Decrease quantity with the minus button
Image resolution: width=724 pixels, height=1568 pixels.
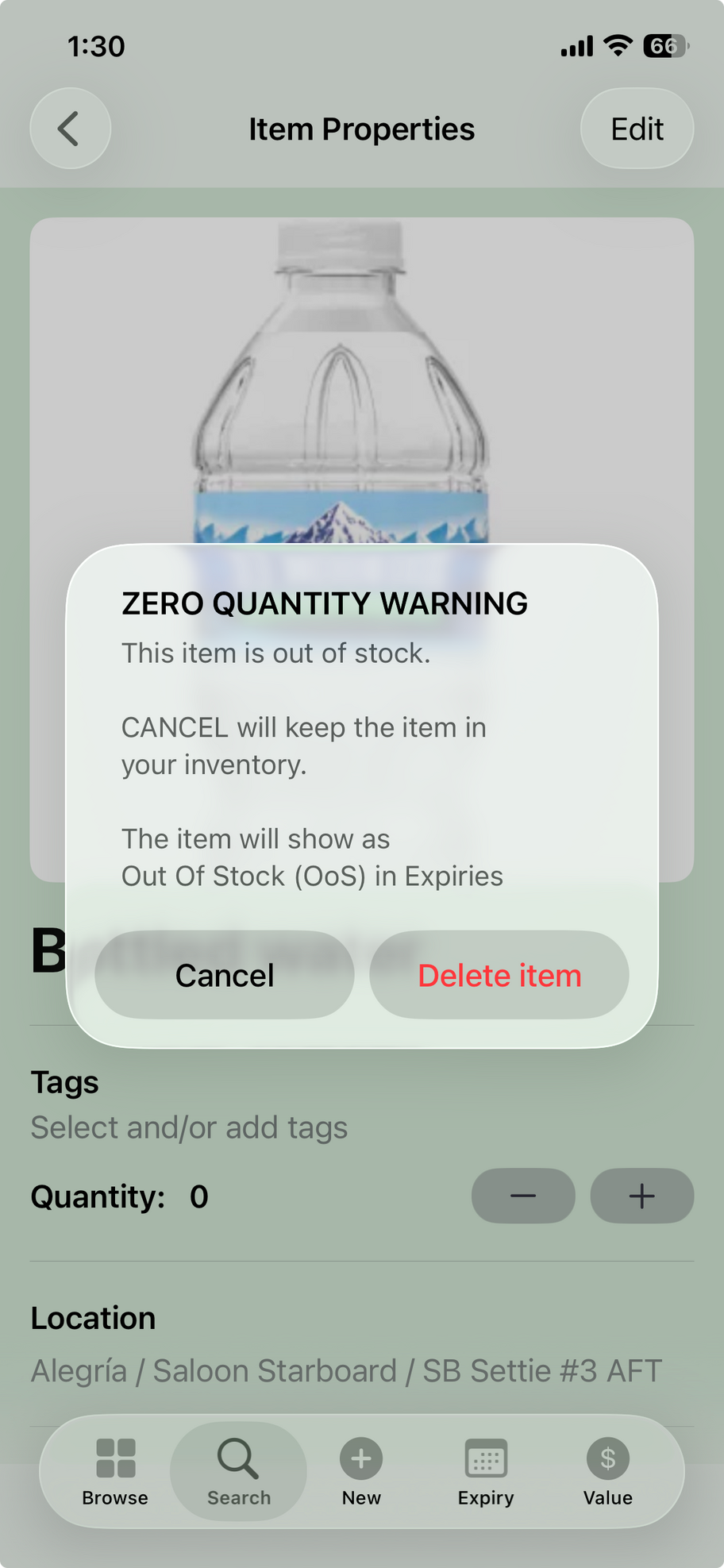[x=523, y=1196]
